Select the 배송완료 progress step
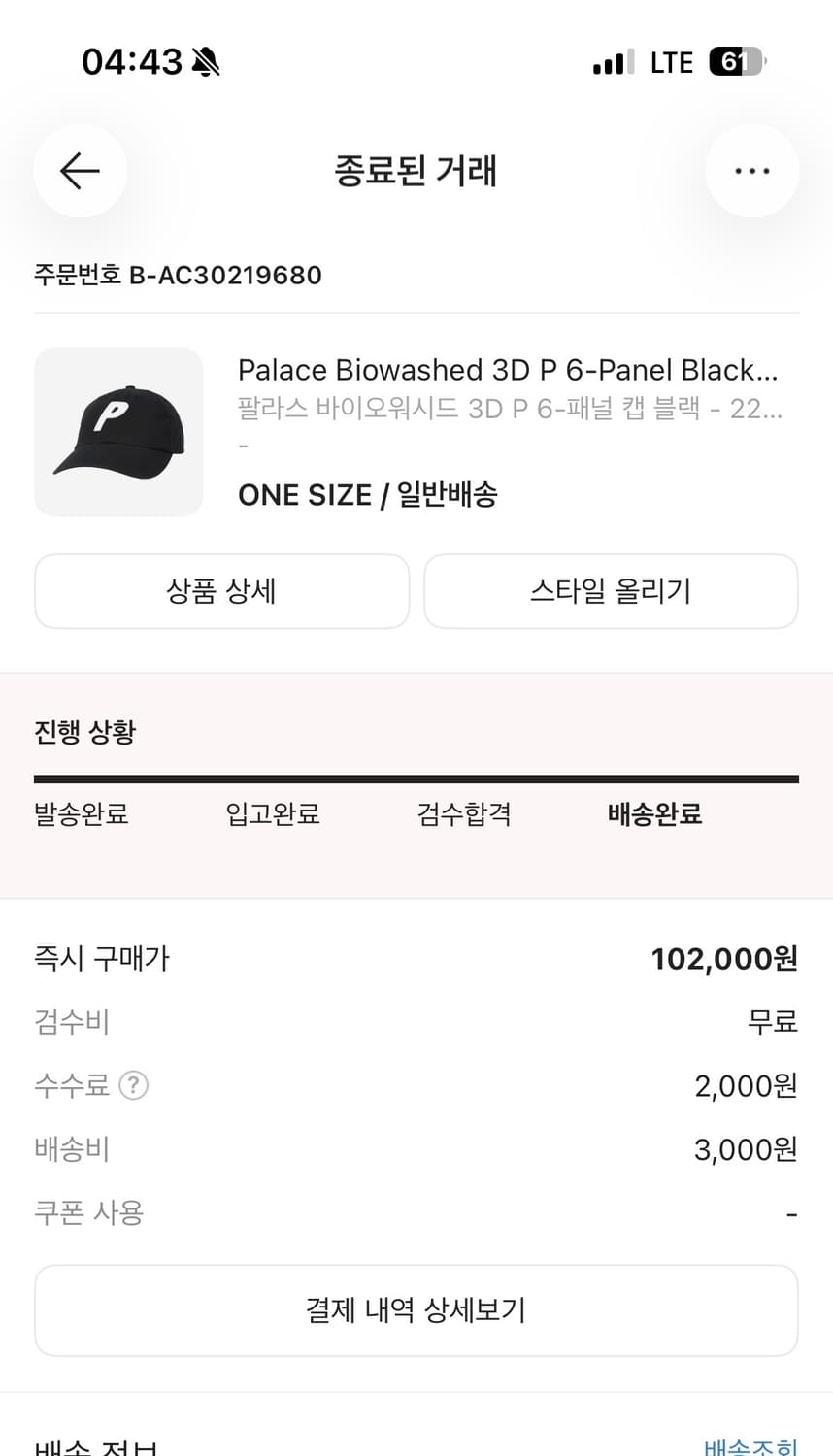Screen dimensions: 833x1456 point(654,815)
